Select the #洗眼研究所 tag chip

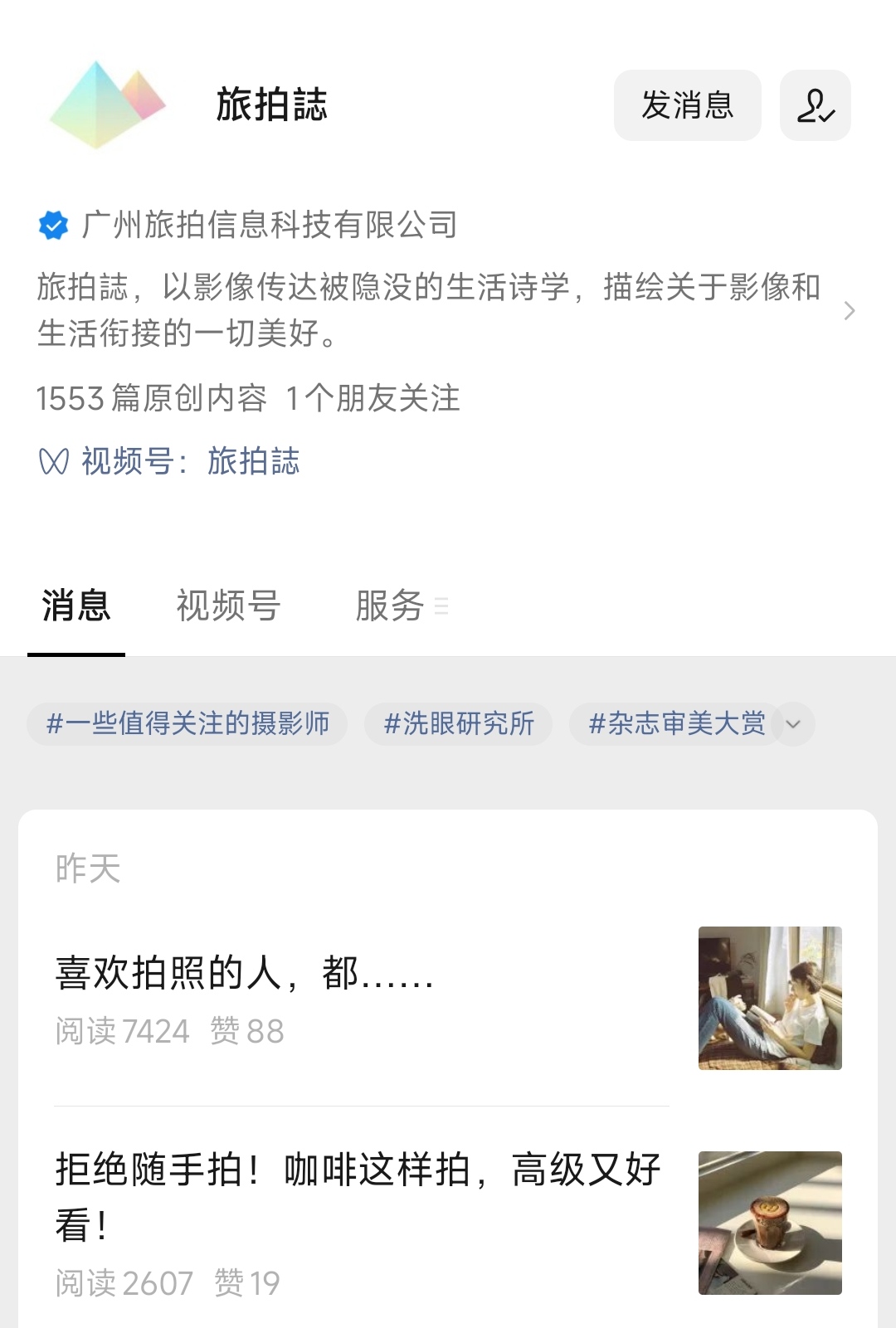point(458,723)
